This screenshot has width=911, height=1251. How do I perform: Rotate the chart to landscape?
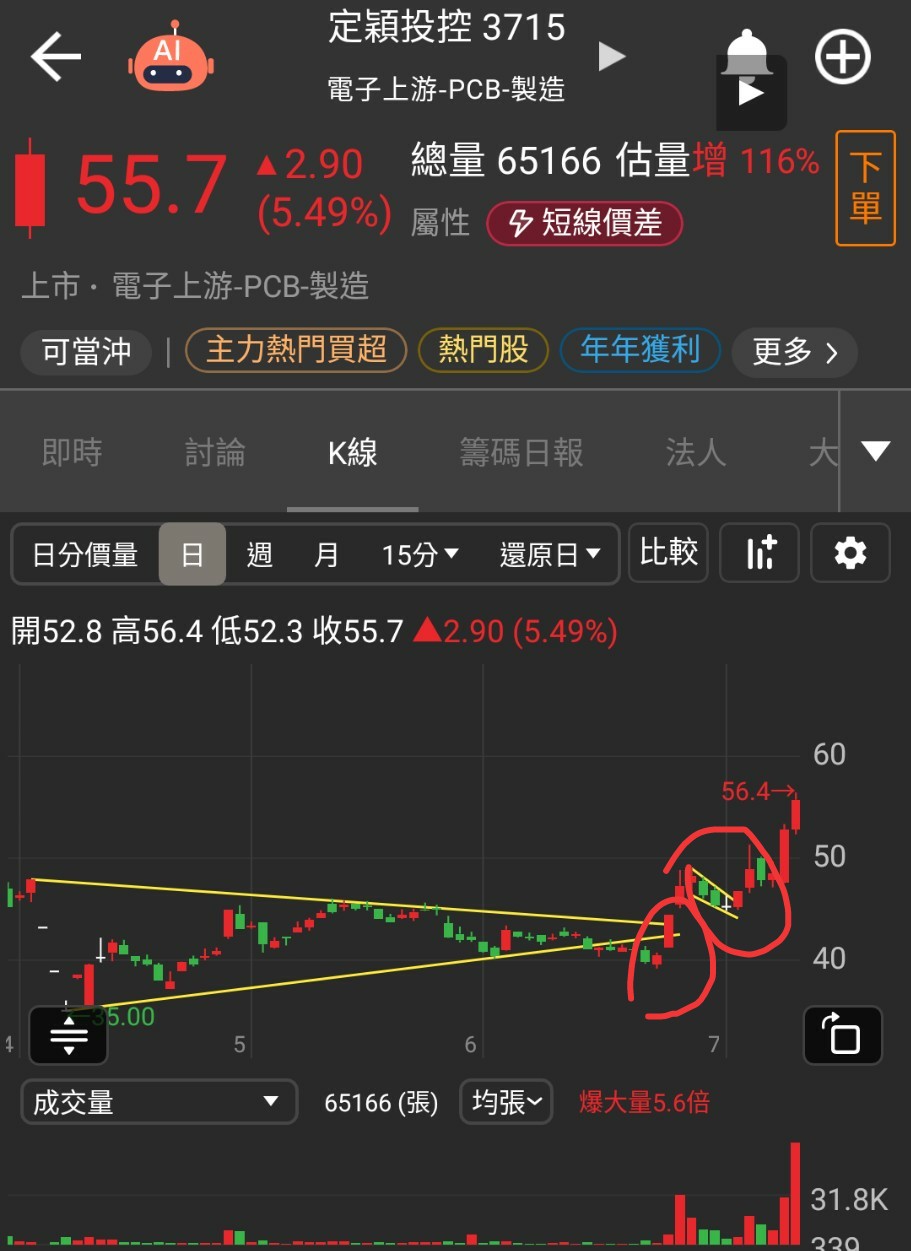tap(843, 1035)
